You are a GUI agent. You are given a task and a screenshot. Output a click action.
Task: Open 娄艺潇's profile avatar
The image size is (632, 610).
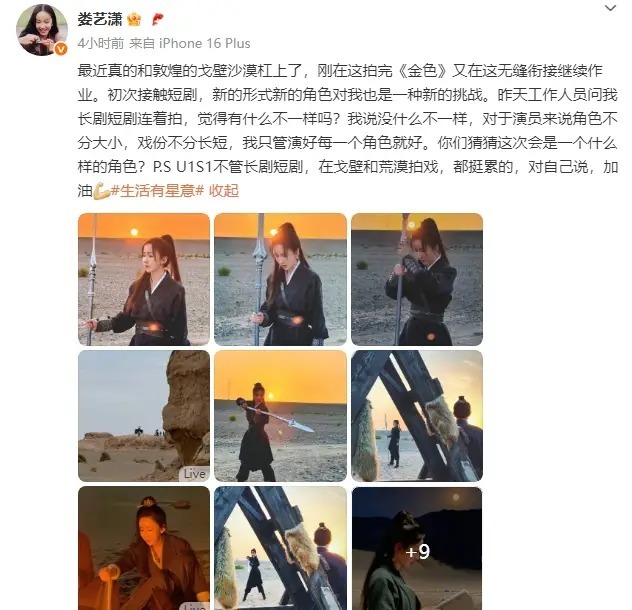coord(41,30)
